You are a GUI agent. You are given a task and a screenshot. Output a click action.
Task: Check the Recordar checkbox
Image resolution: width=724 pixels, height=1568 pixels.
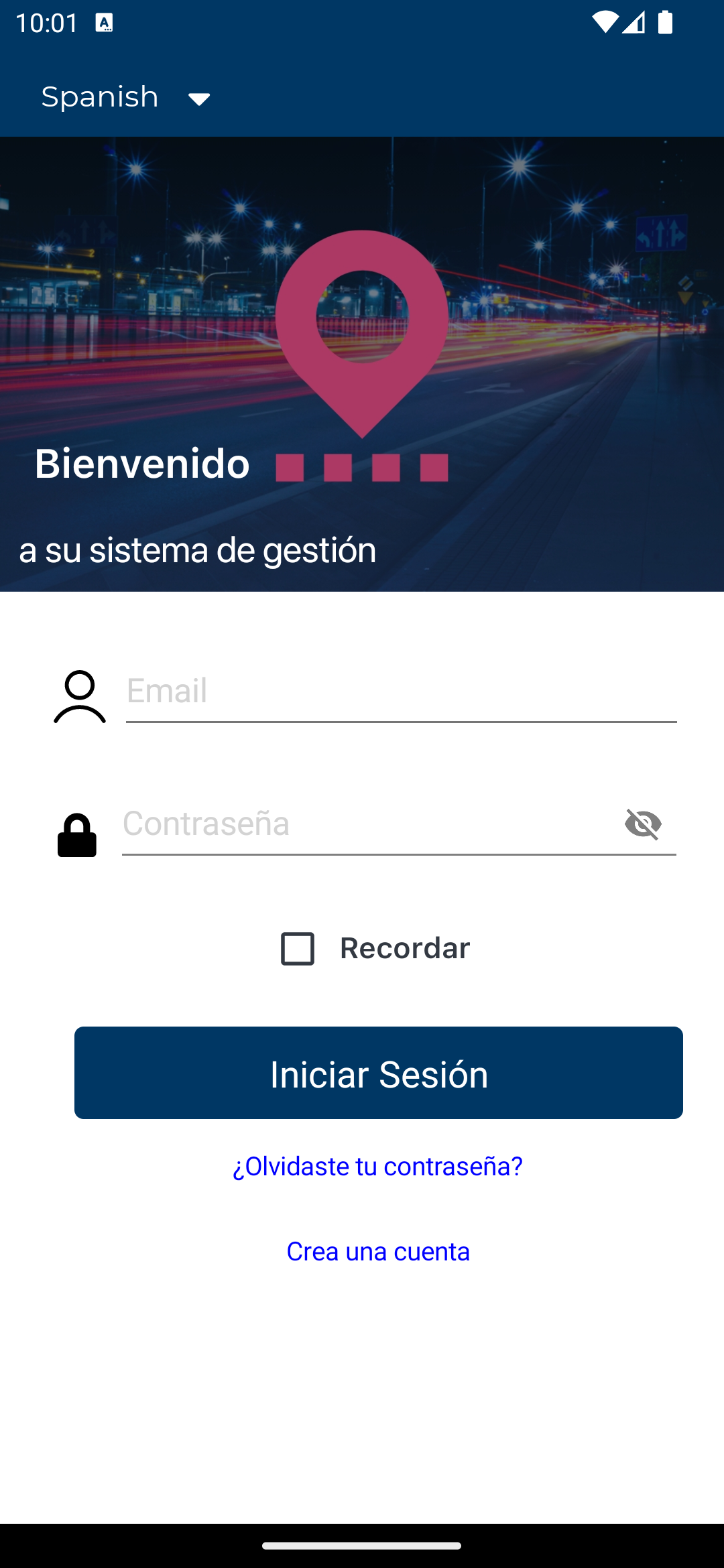pyautogui.click(x=298, y=949)
